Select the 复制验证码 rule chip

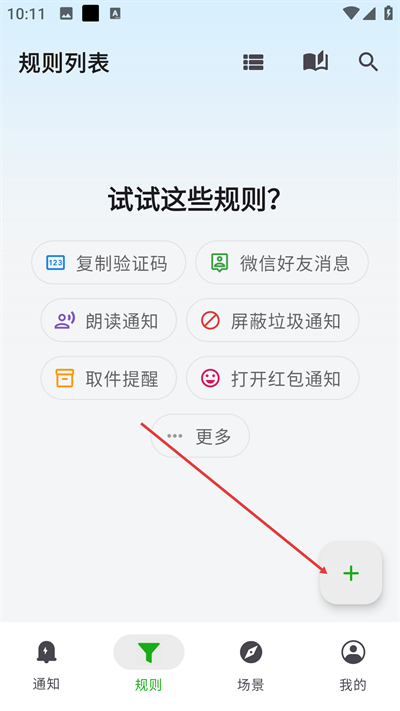[x=108, y=263]
